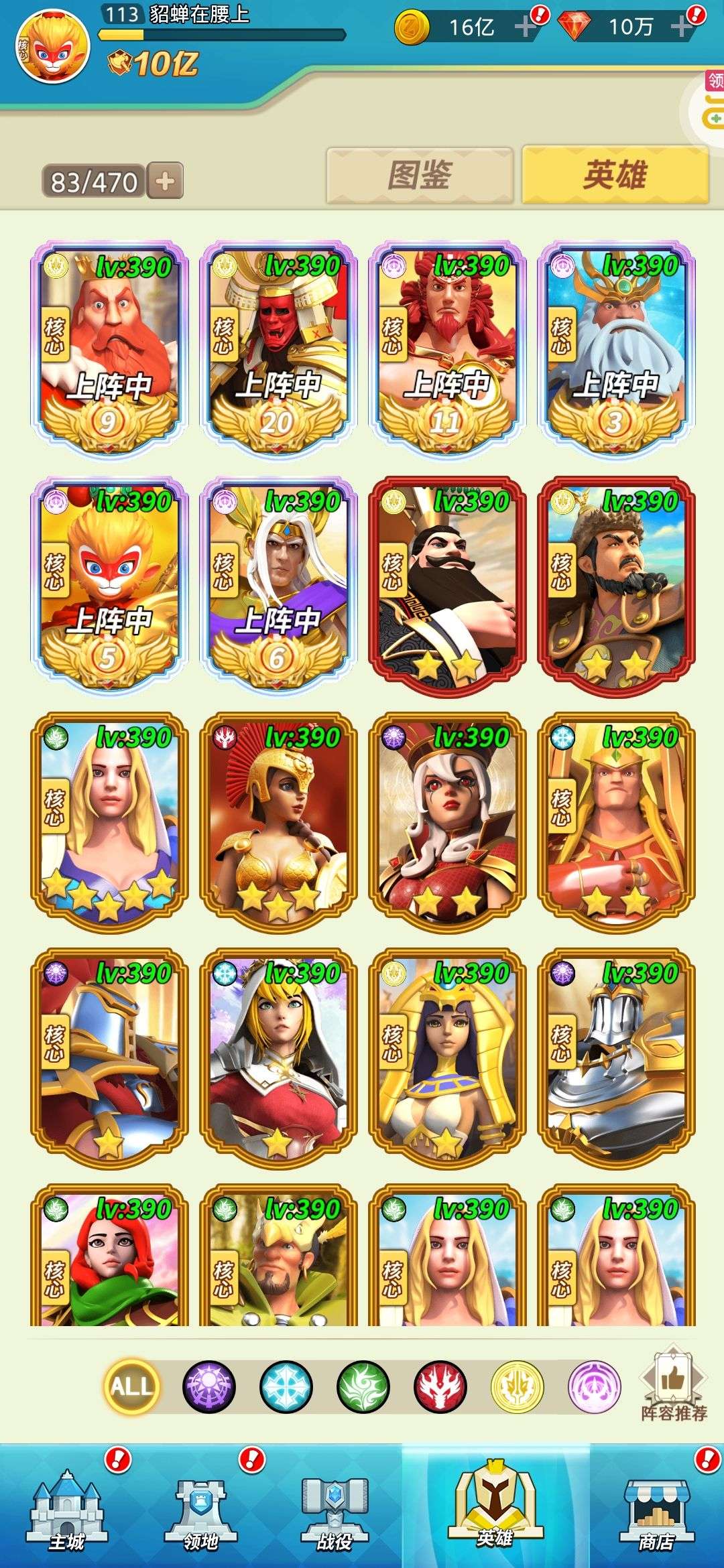Show all heroes with ALL filter
Viewport: 724px width, 1568px height.
pyautogui.click(x=131, y=1386)
